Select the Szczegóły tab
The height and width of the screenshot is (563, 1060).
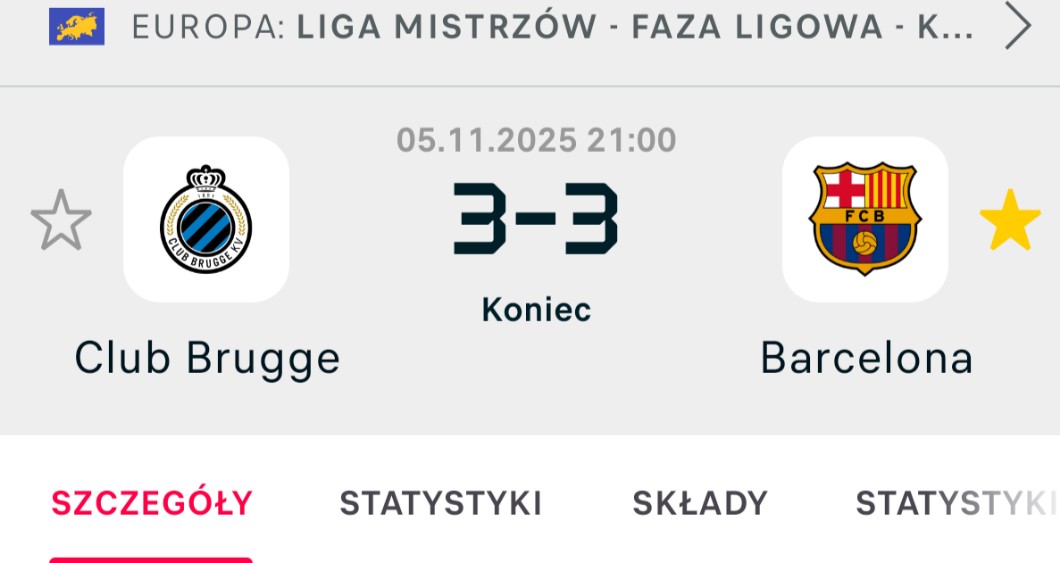(x=152, y=503)
